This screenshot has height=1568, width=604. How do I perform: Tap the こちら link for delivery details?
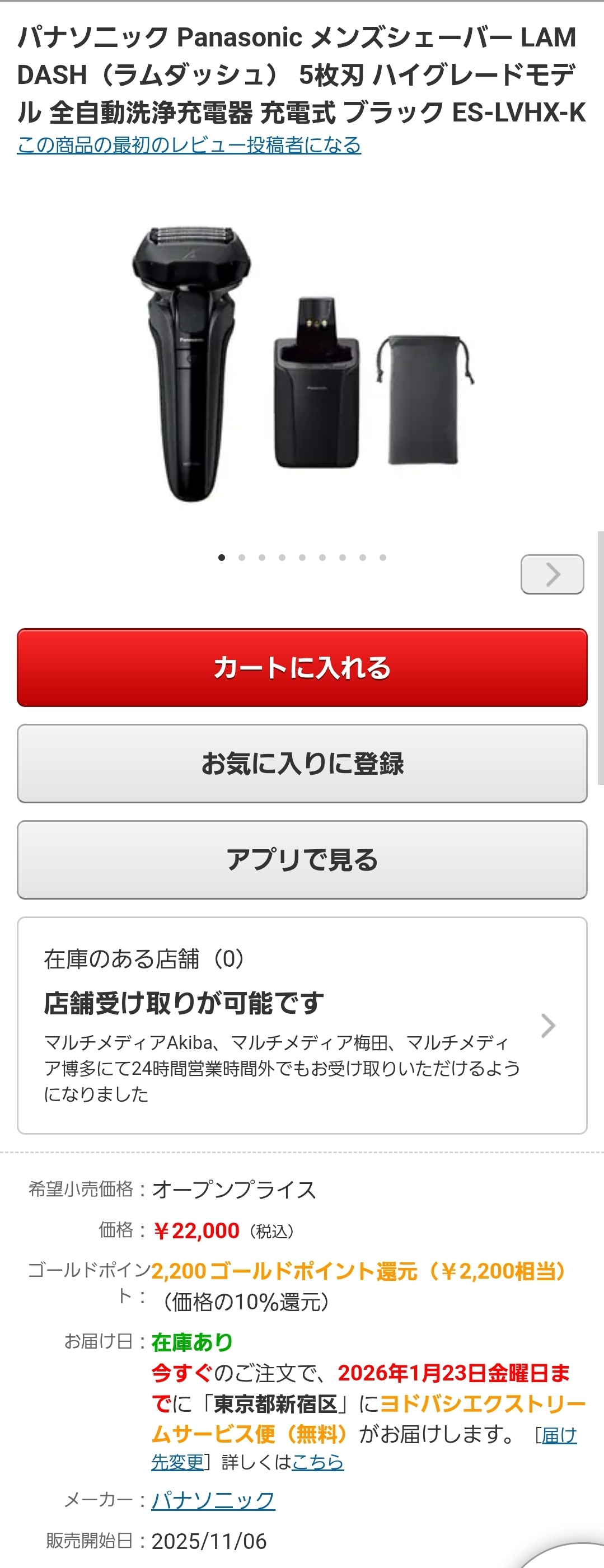point(318,1462)
